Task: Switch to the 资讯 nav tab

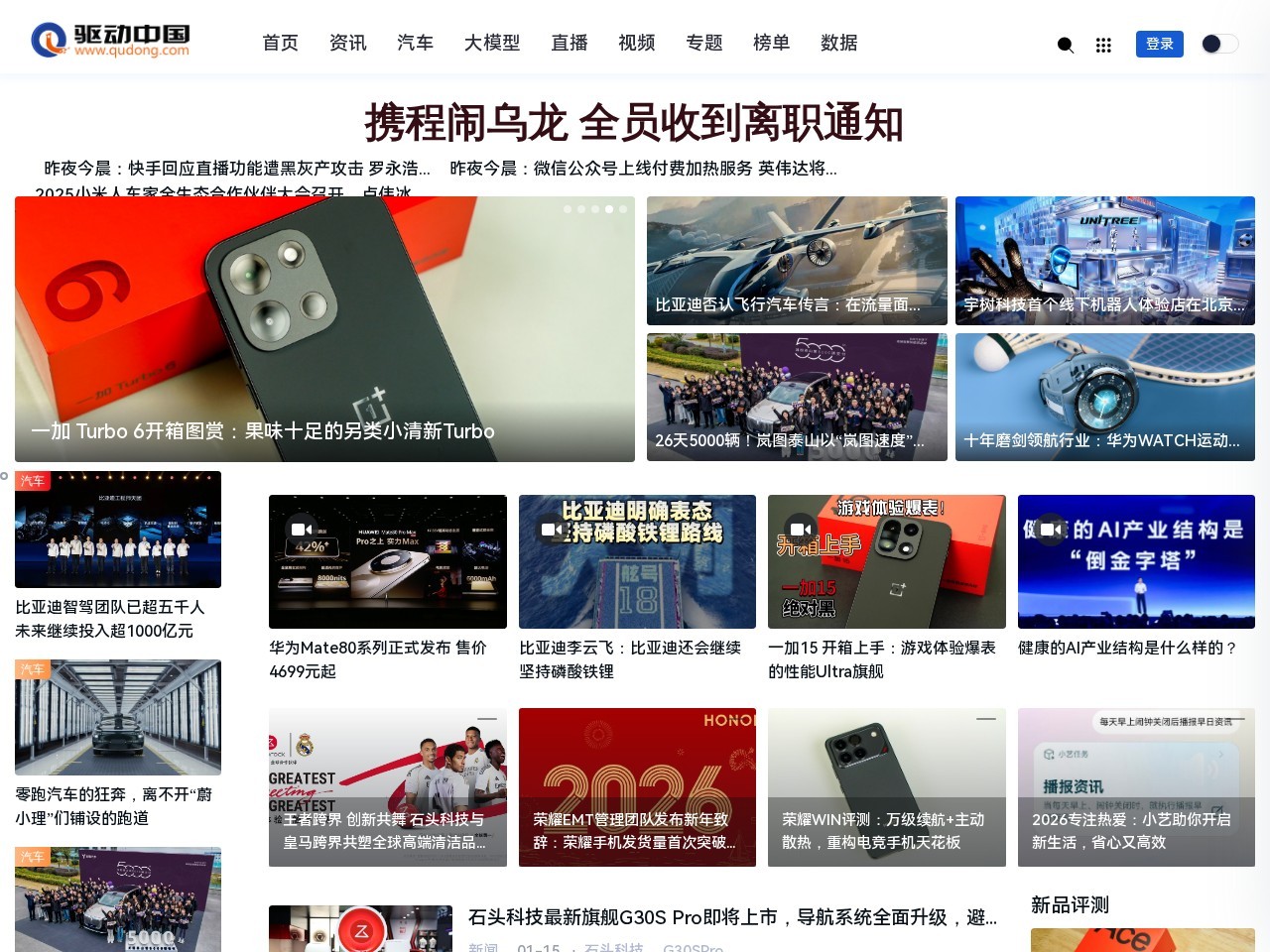Action: pyautogui.click(x=348, y=43)
